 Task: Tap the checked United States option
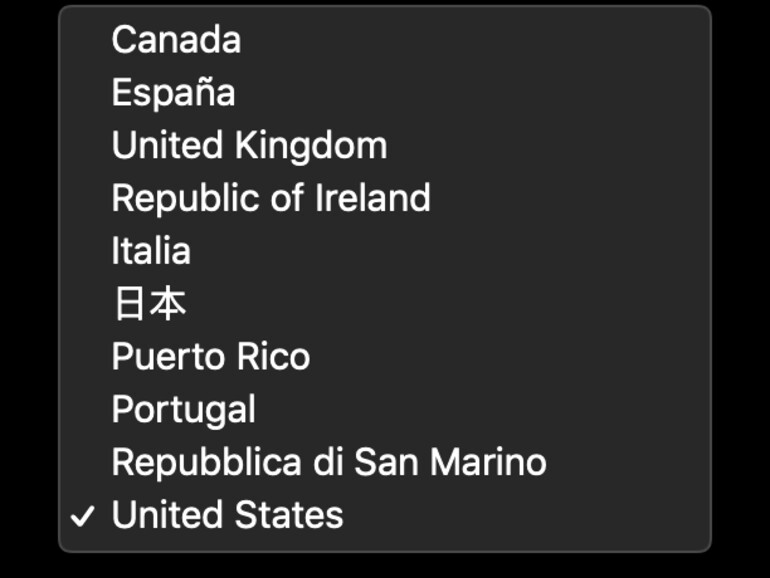coord(228,515)
